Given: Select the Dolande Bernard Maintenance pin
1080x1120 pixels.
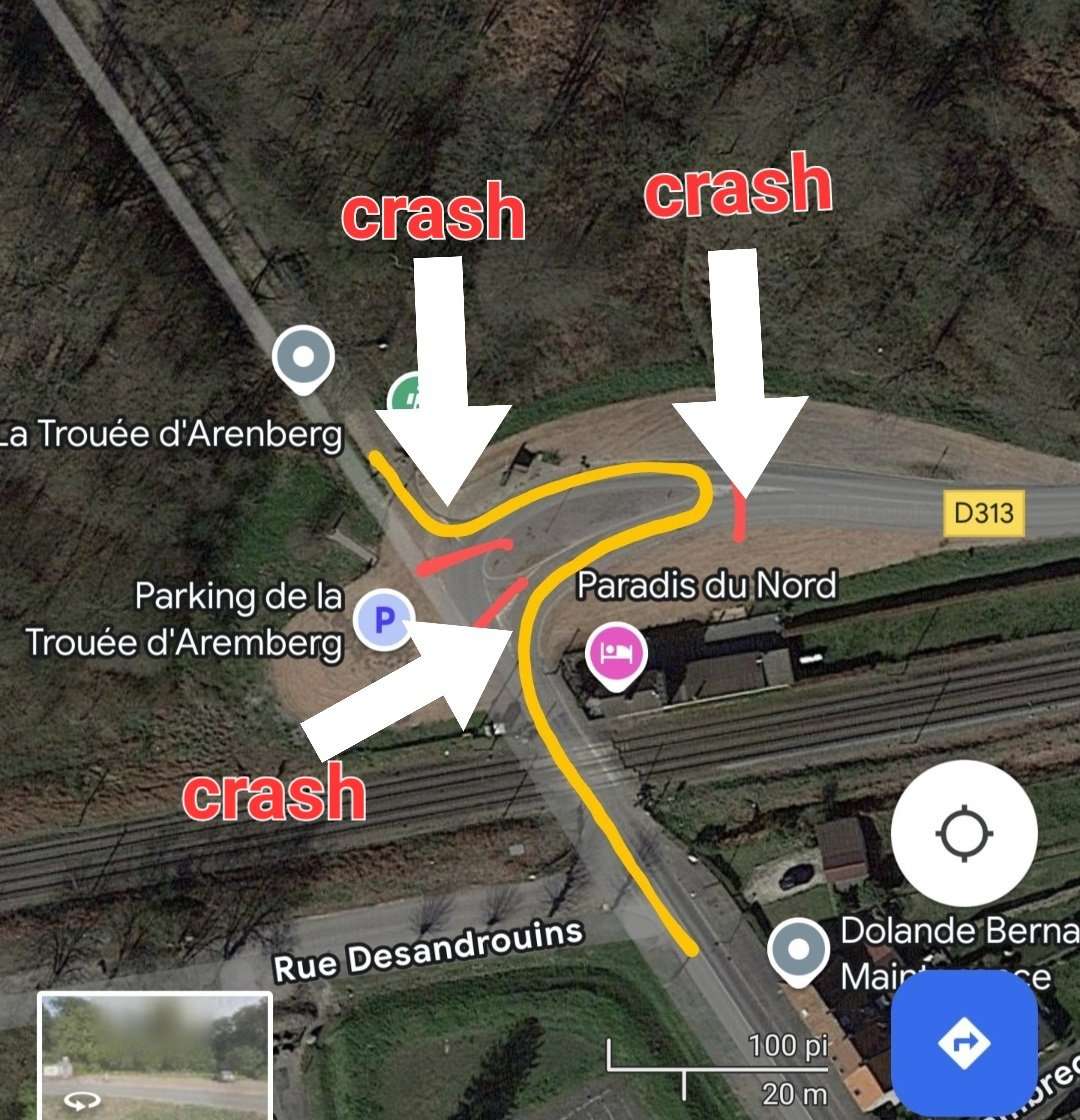Looking at the screenshot, I should click(x=798, y=949).
